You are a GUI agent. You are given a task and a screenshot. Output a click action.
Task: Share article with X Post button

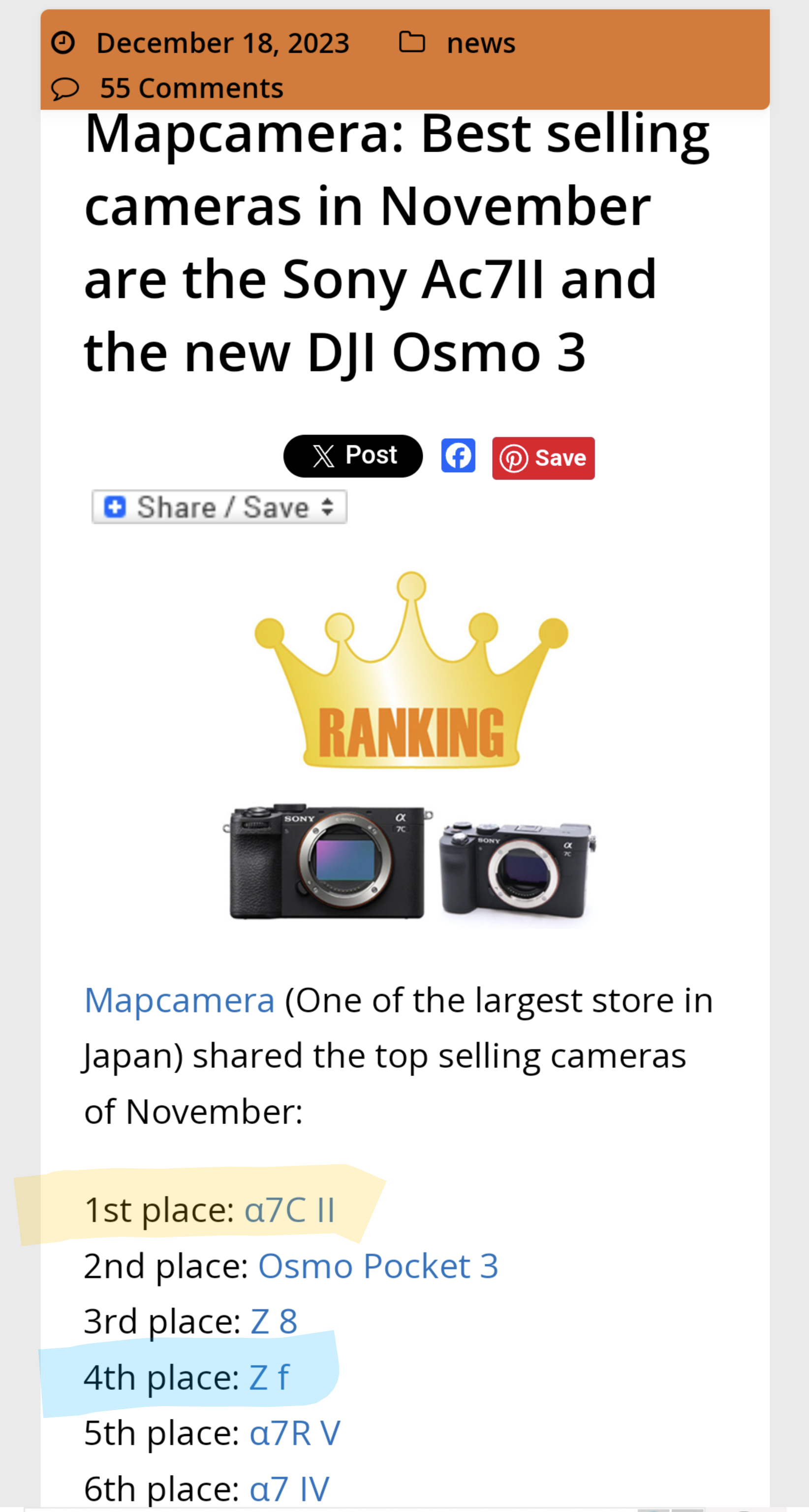coord(352,456)
